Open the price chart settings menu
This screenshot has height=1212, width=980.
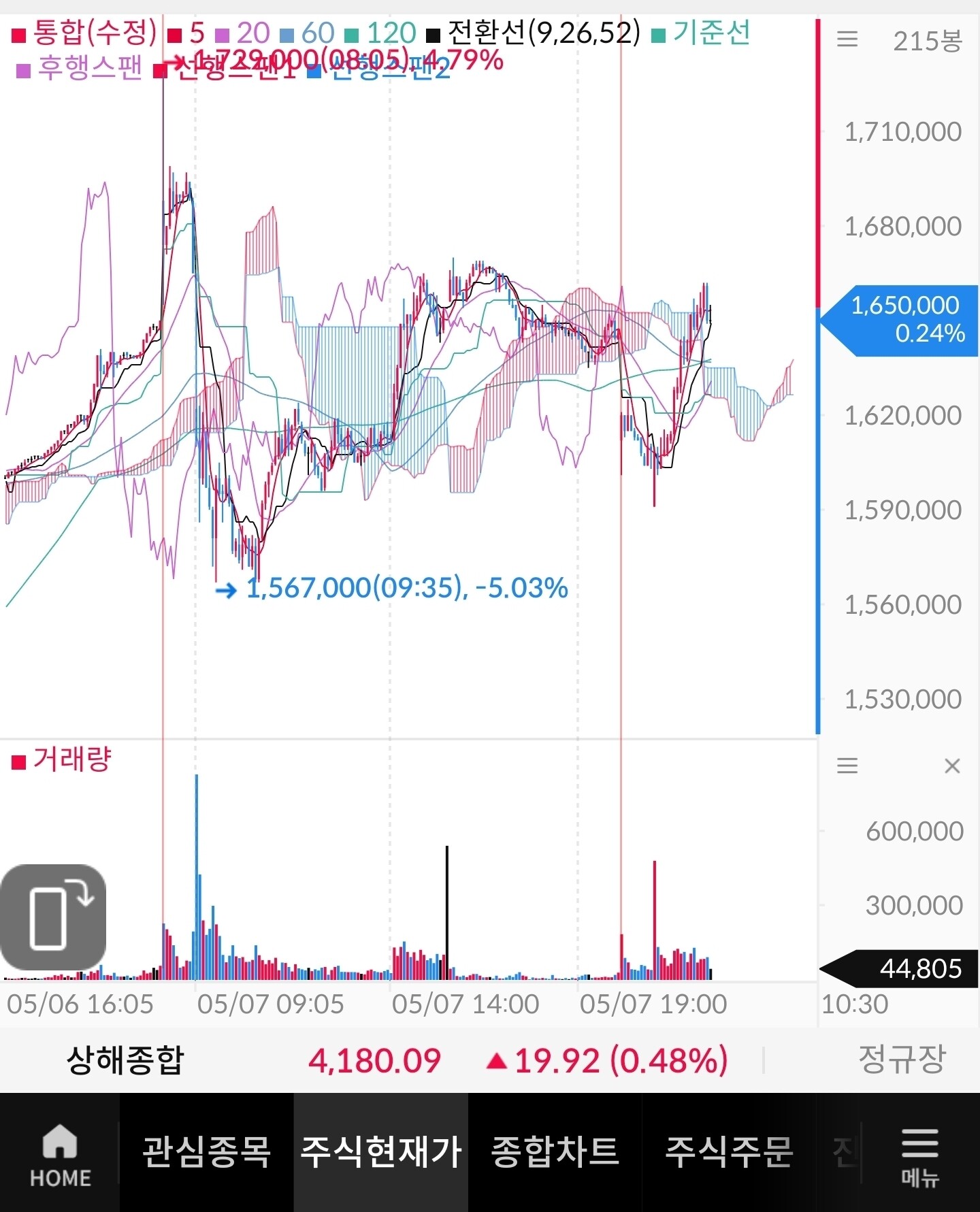point(847,39)
